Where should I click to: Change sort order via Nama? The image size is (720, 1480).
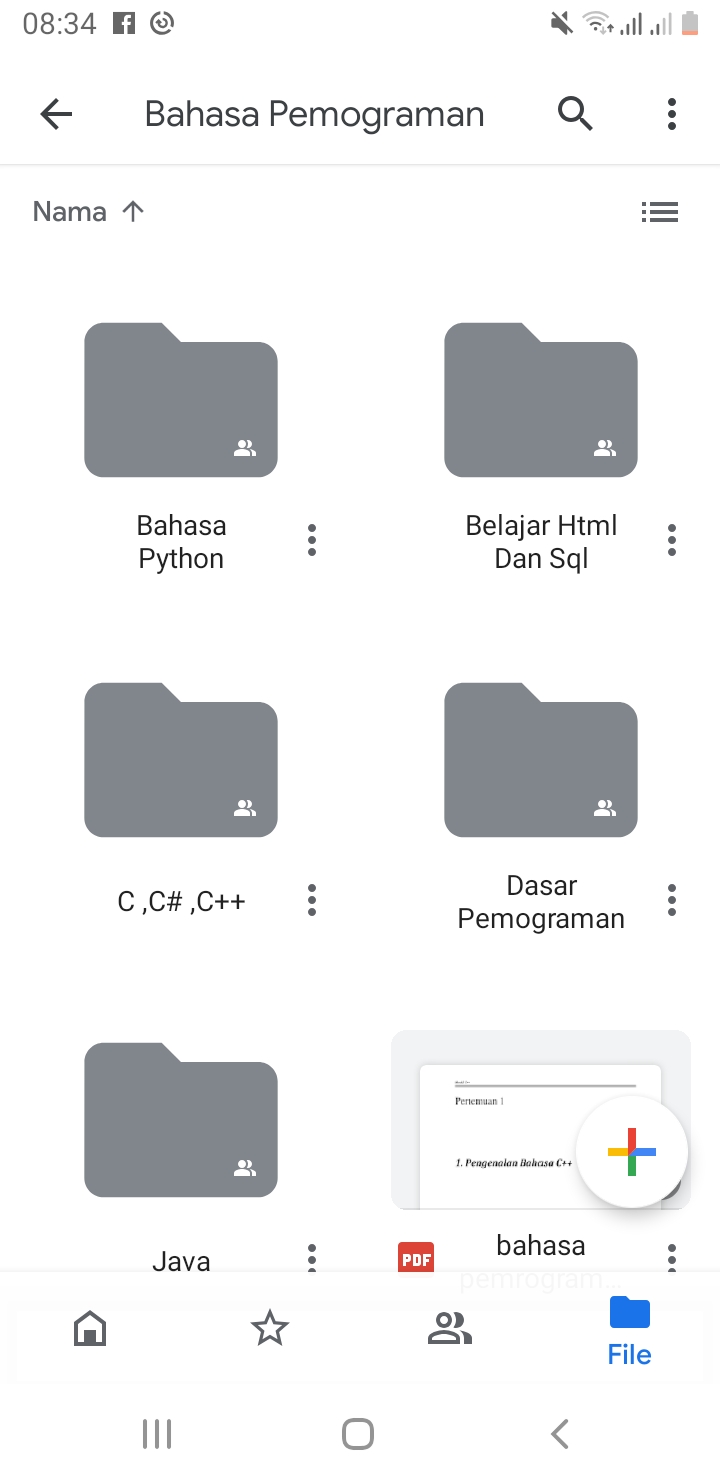(89, 211)
